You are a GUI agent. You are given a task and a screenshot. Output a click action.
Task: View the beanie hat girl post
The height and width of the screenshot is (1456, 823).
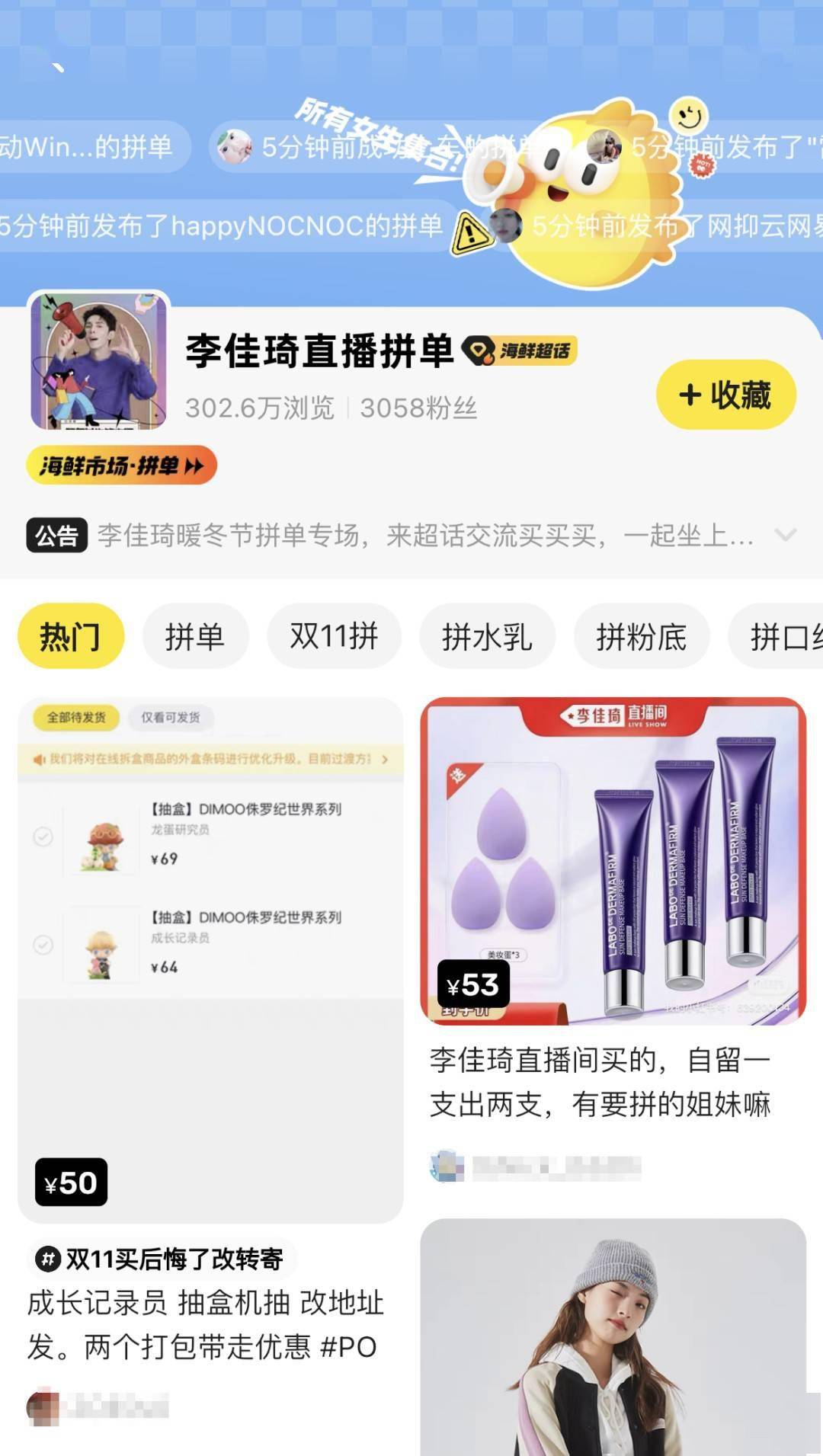click(x=613, y=1341)
